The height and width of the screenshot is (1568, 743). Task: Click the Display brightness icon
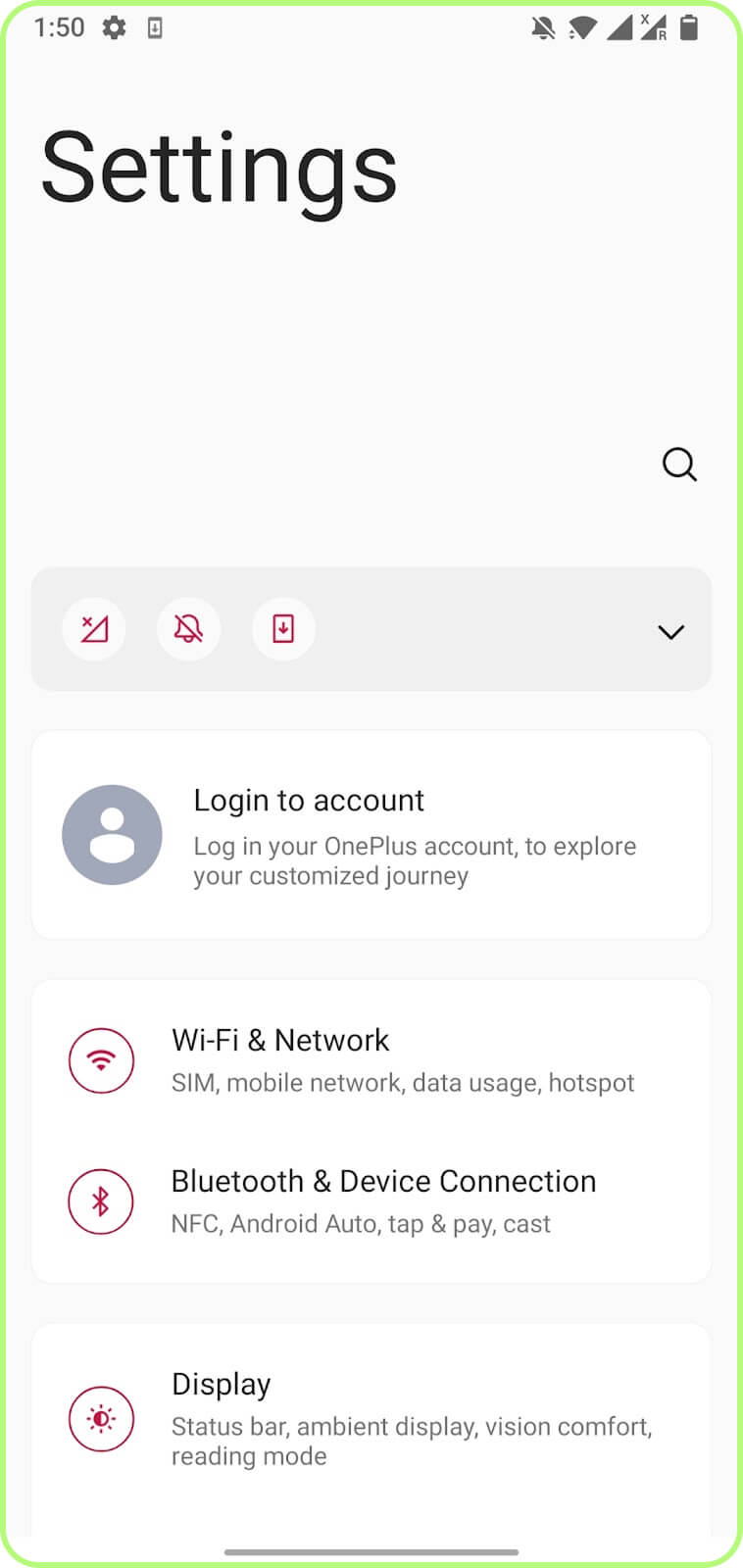101,1418
